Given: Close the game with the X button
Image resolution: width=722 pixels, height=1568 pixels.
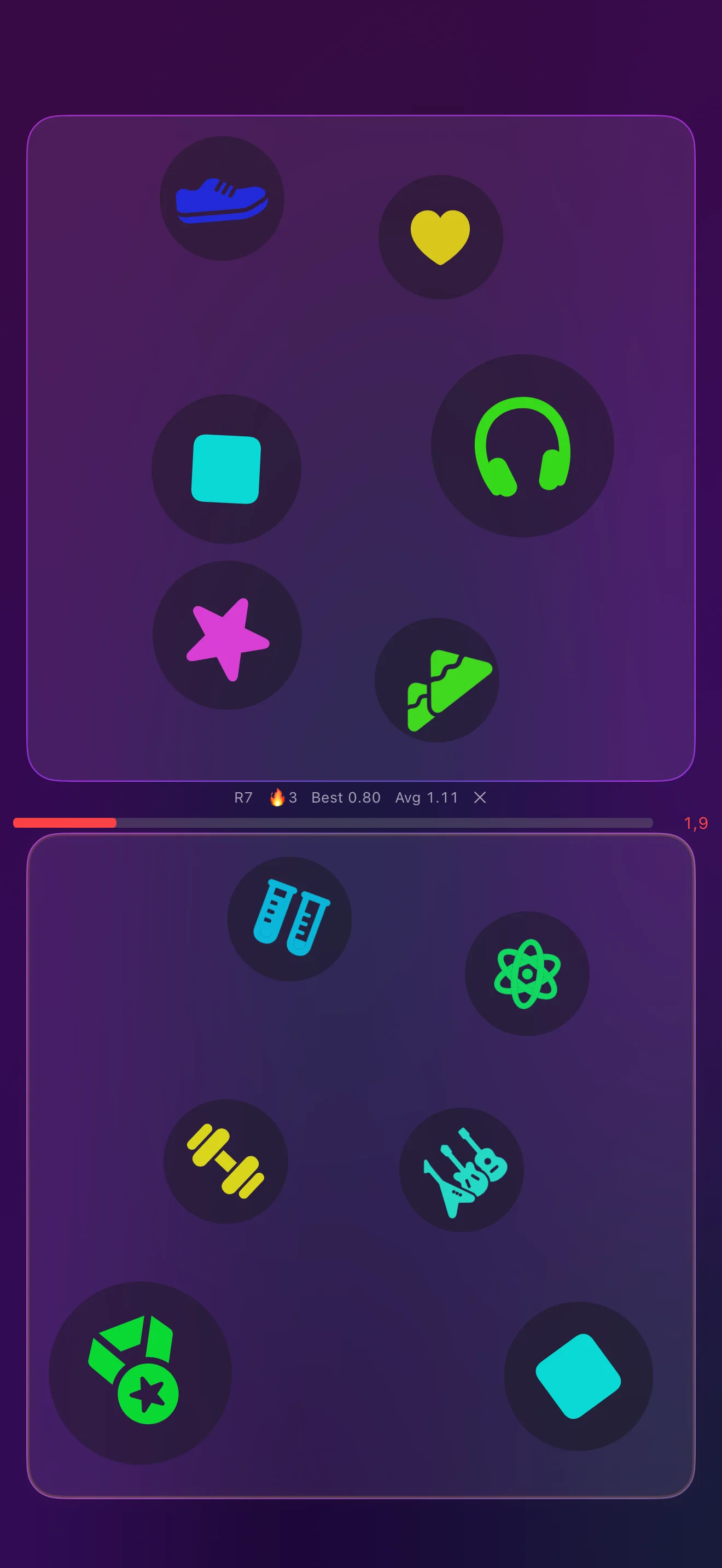Looking at the screenshot, I should point(480,797).
